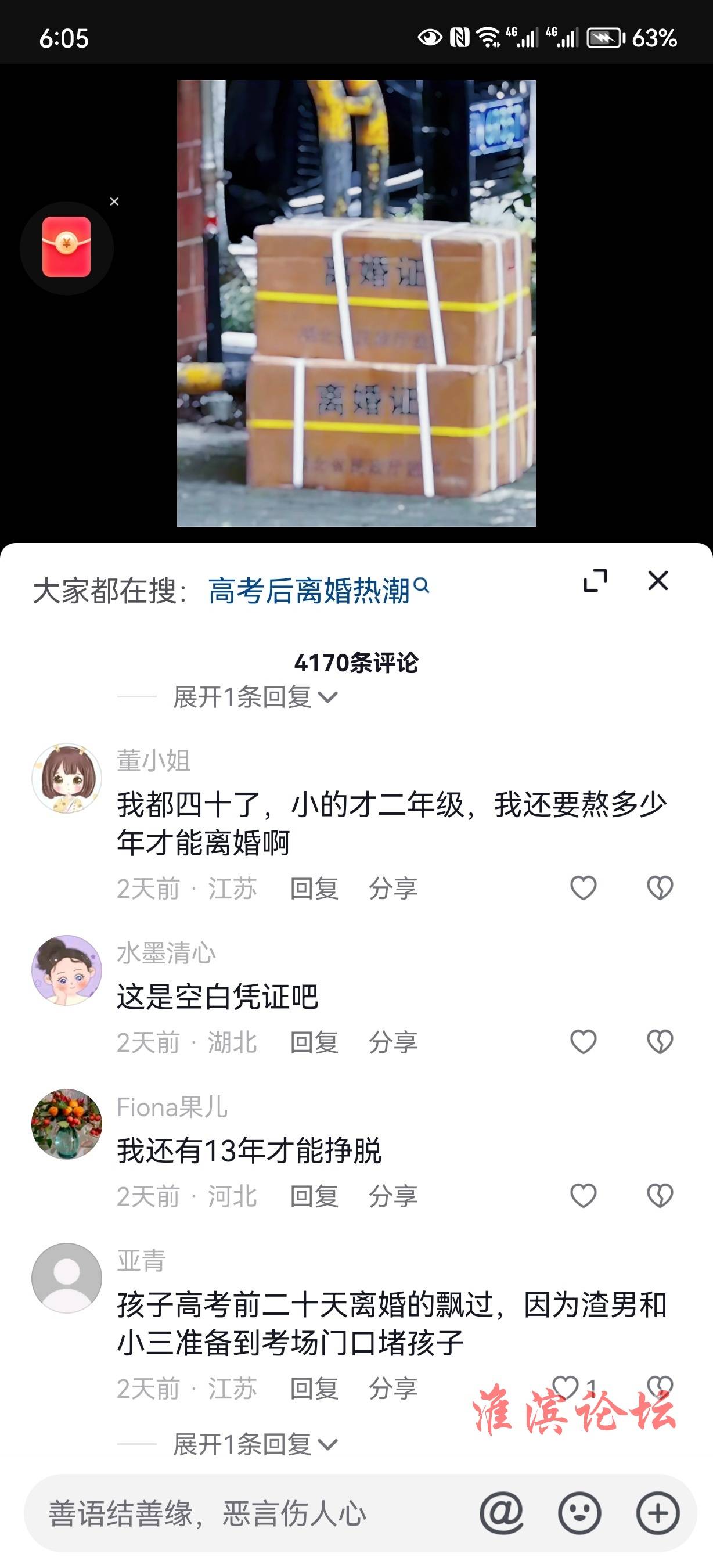
Task: Open the emoji picker
Action: click(x=579, y=1513)
